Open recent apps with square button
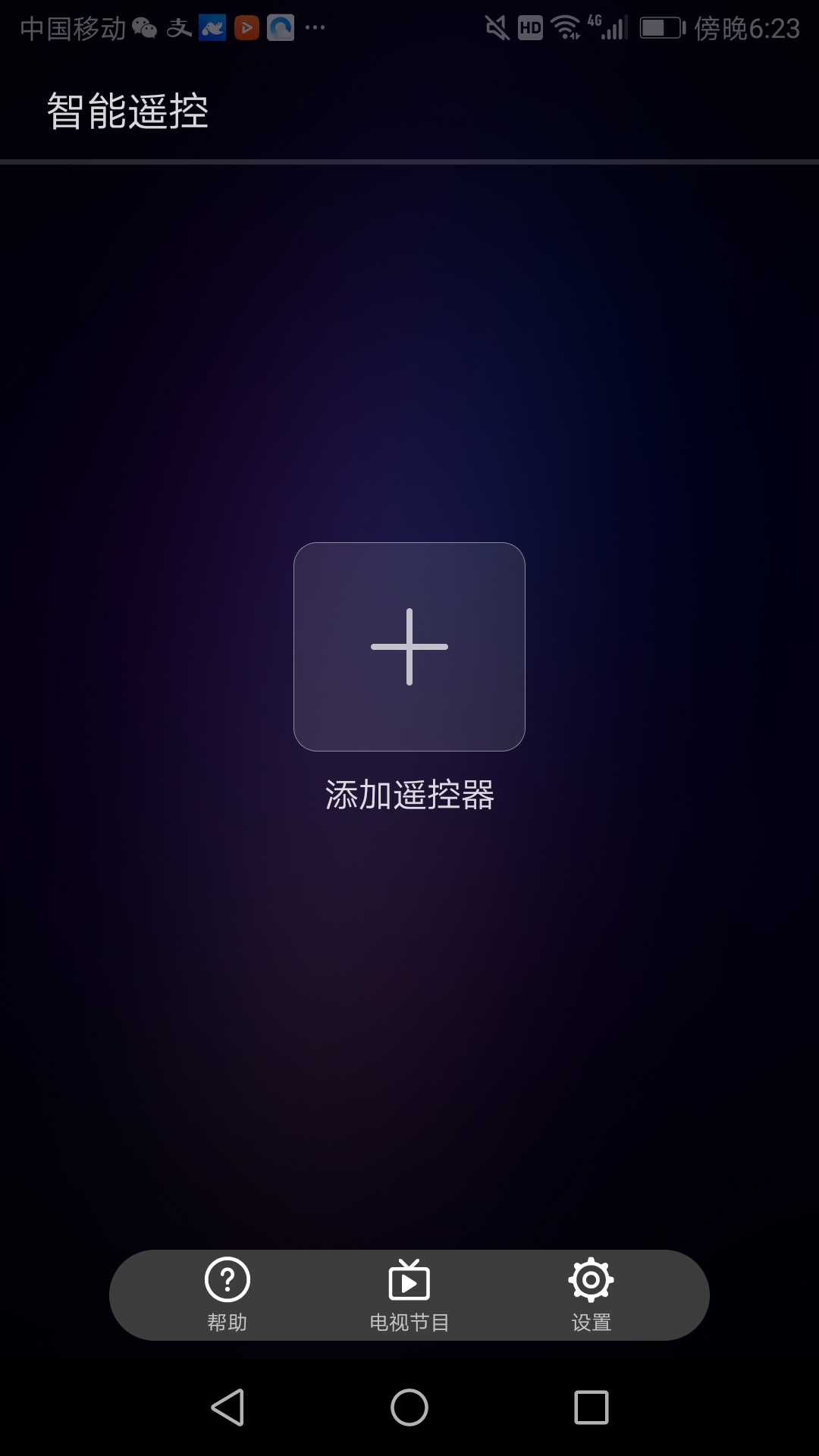The image size is (819, 1456). [x=591, y=1407]
